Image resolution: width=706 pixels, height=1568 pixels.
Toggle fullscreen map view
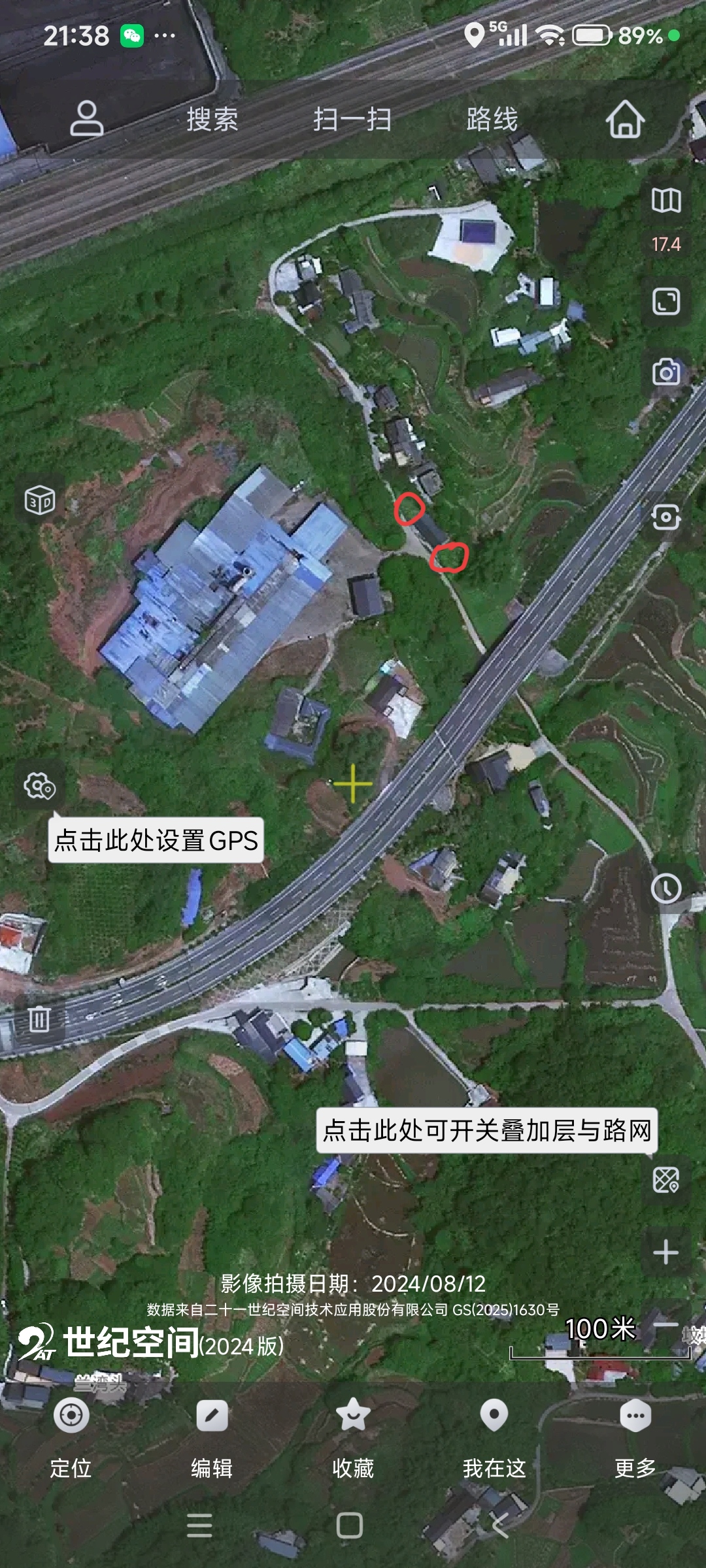(x=666, y=302)
